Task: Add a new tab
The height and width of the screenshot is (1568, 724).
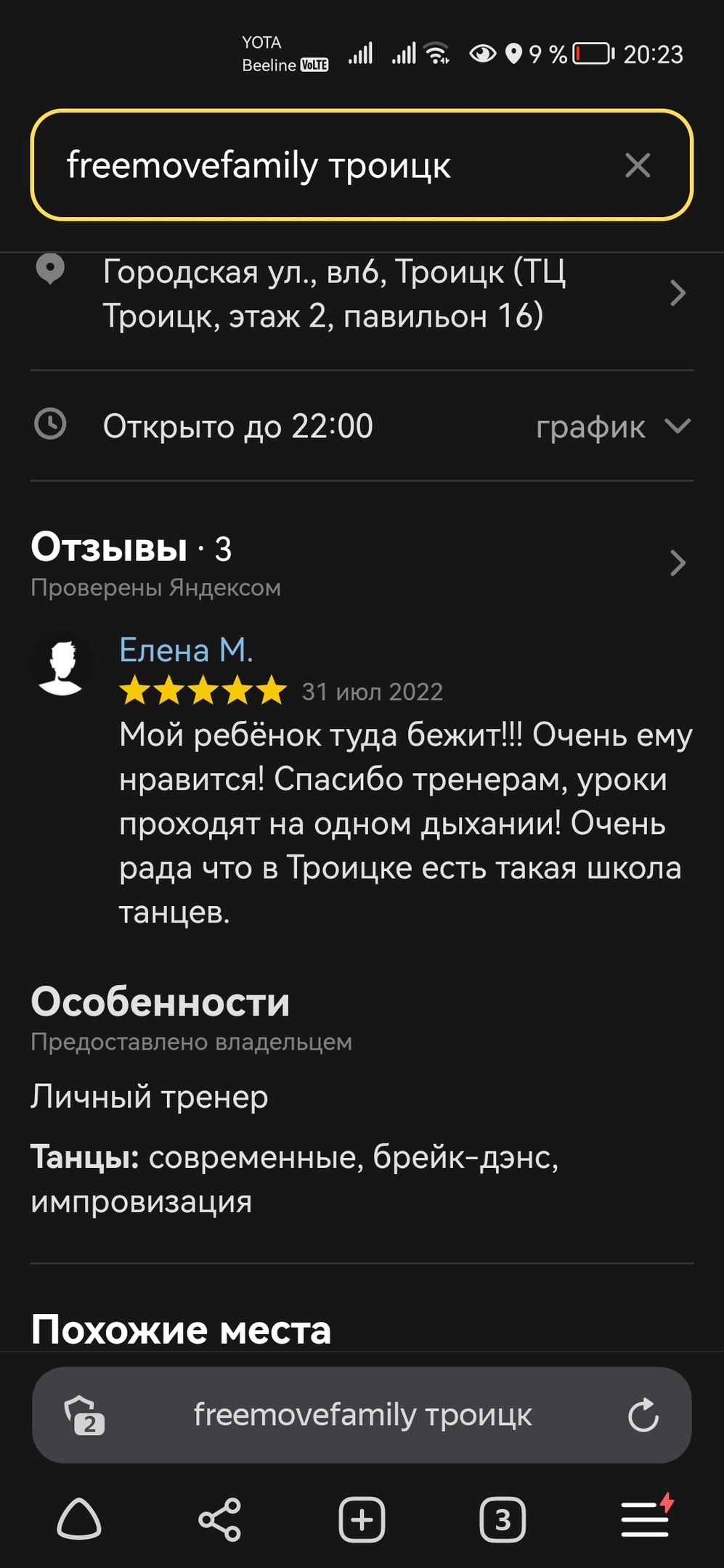Action: [361, 1519]
